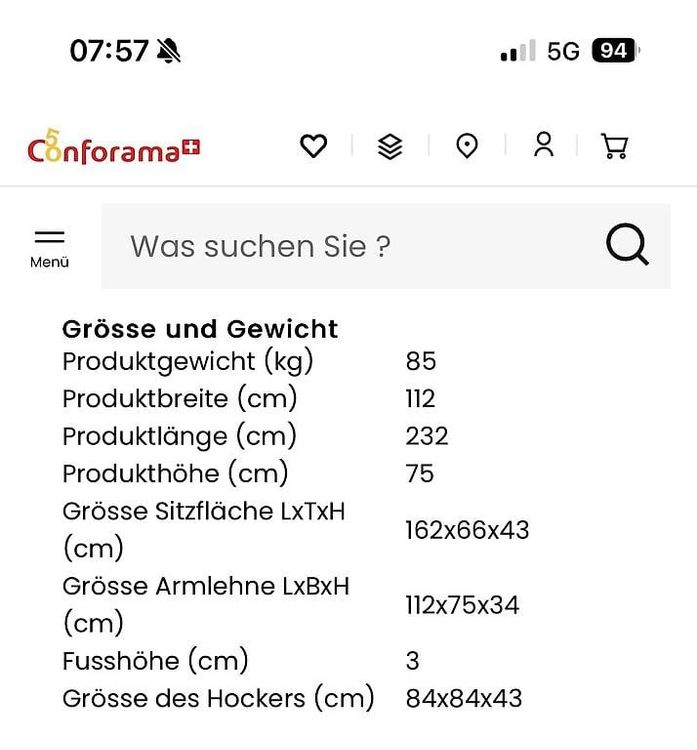Open the shopping cart
The width and height of the screenshot is (697, 750).
point(614,146)
